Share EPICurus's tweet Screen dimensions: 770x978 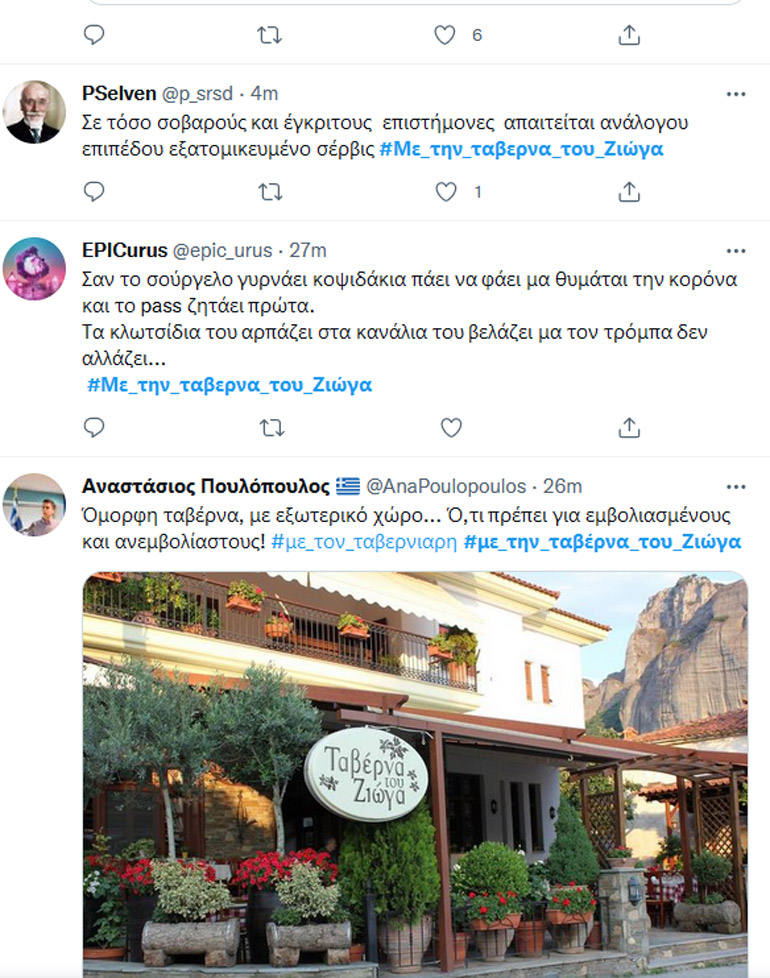[x=628, y=427]
